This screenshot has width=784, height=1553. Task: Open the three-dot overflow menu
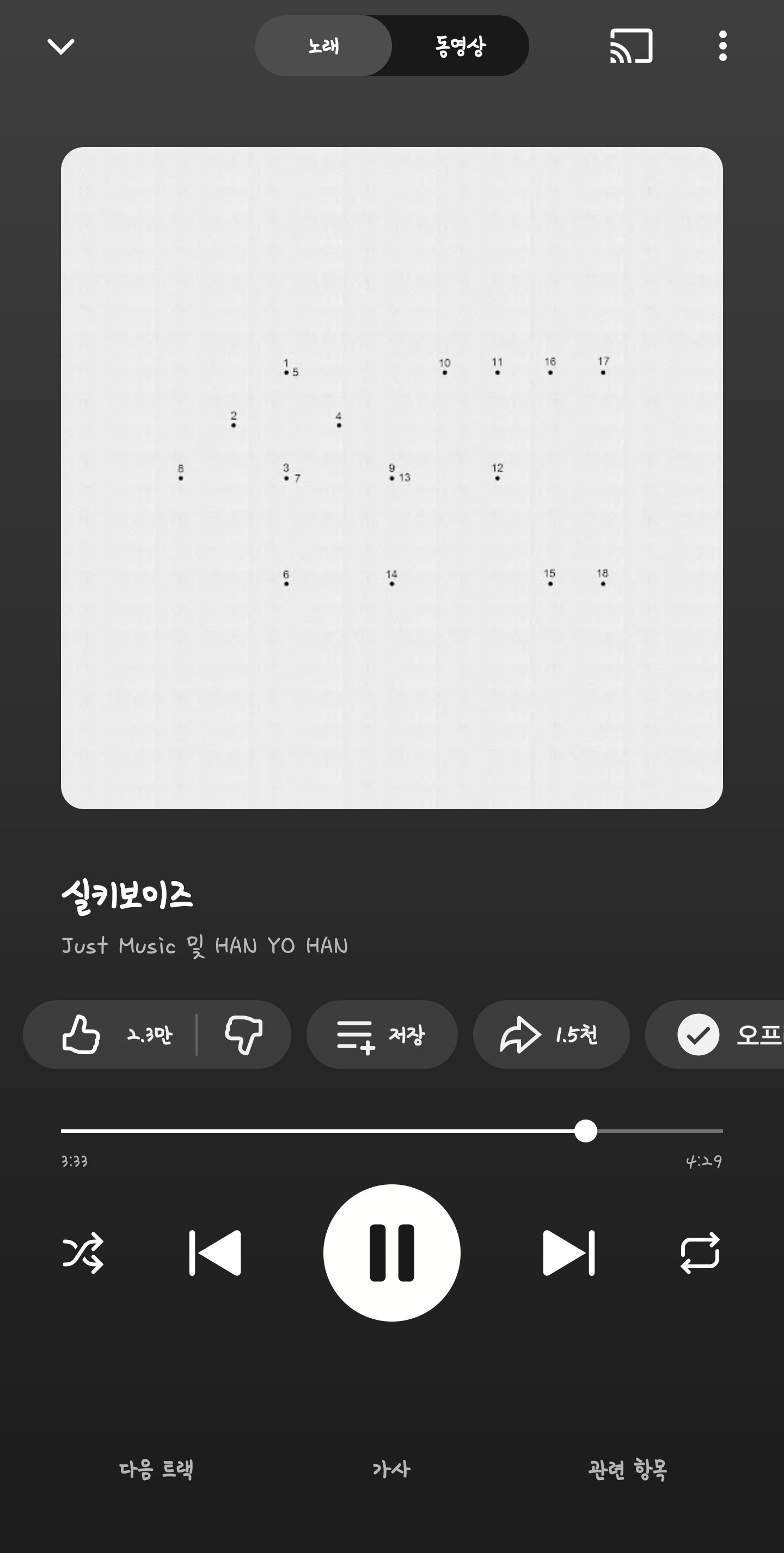click(x=722, y=46)
